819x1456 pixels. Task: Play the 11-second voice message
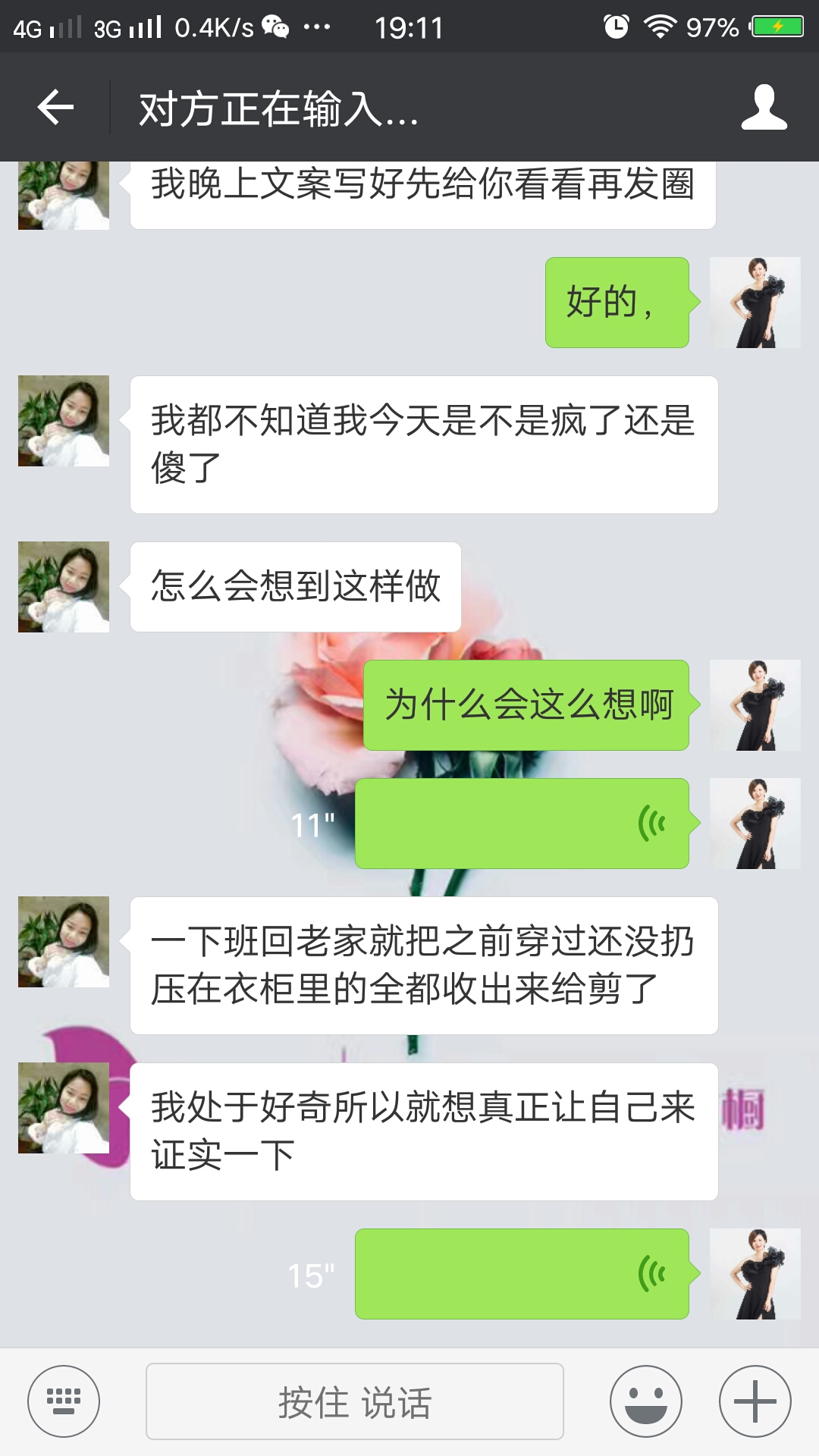[x=522, y=824]
